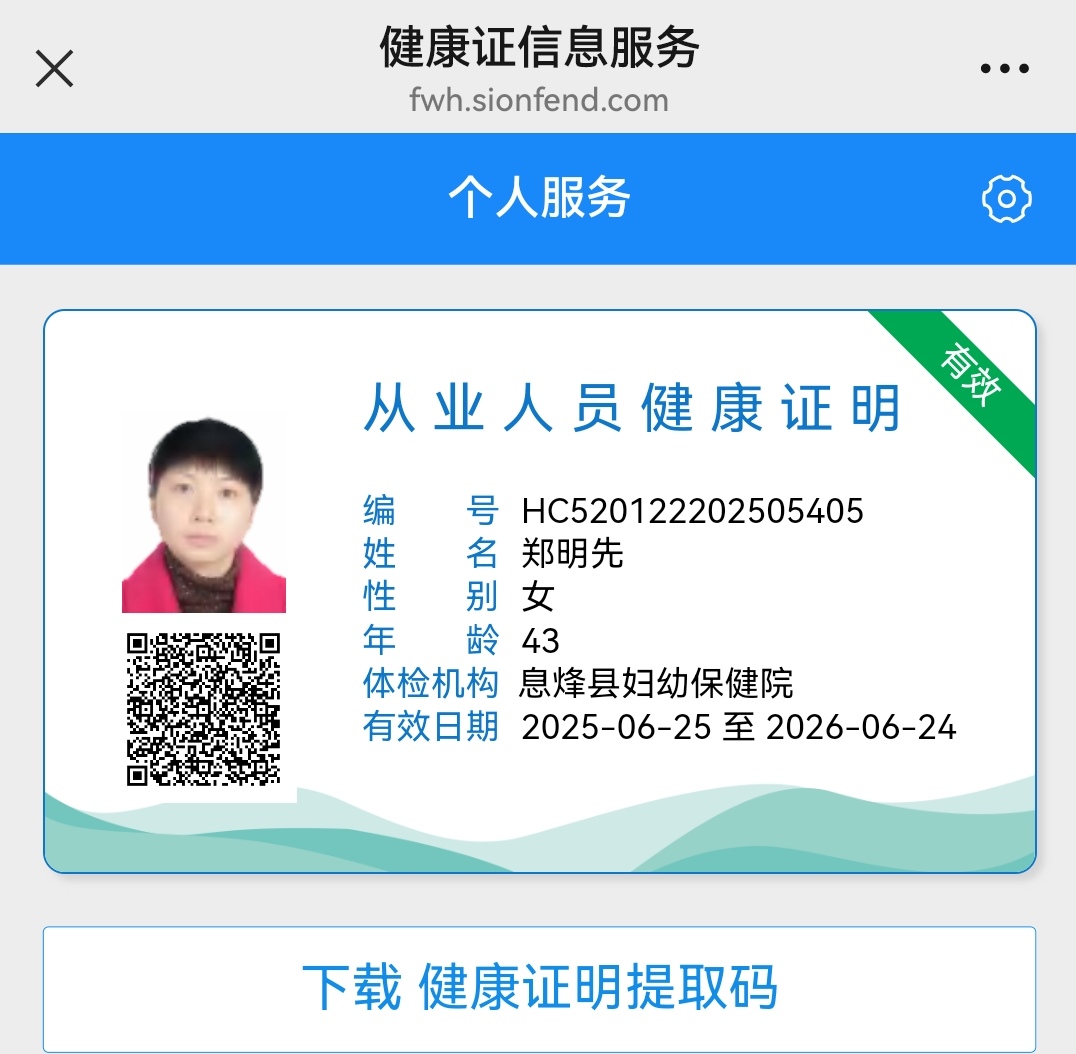Close the 健康证信息服务 web page
Viewport: 1076px width, 1054px height.
(x=54, y=69)
